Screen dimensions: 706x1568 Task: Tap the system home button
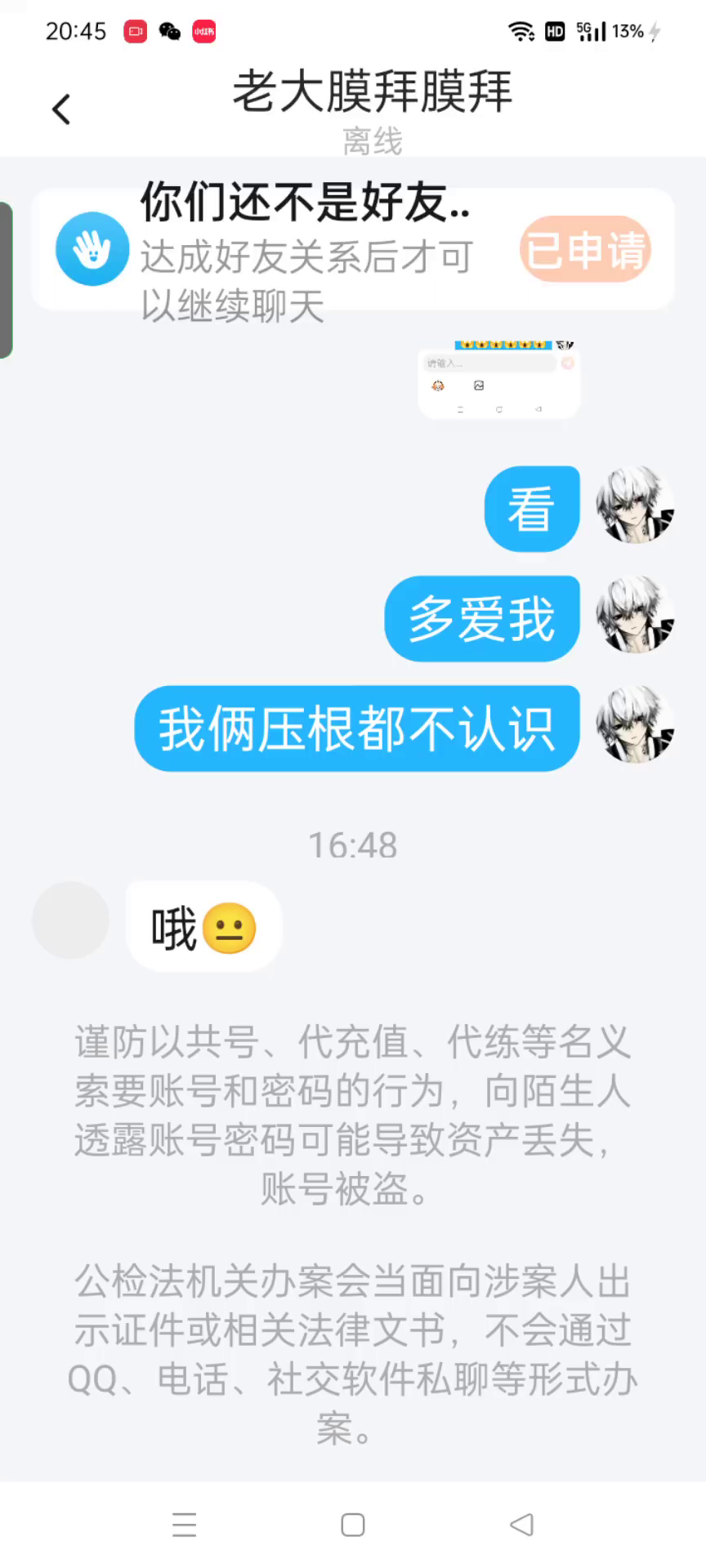pyautogui.click(x=353, y=1525)
